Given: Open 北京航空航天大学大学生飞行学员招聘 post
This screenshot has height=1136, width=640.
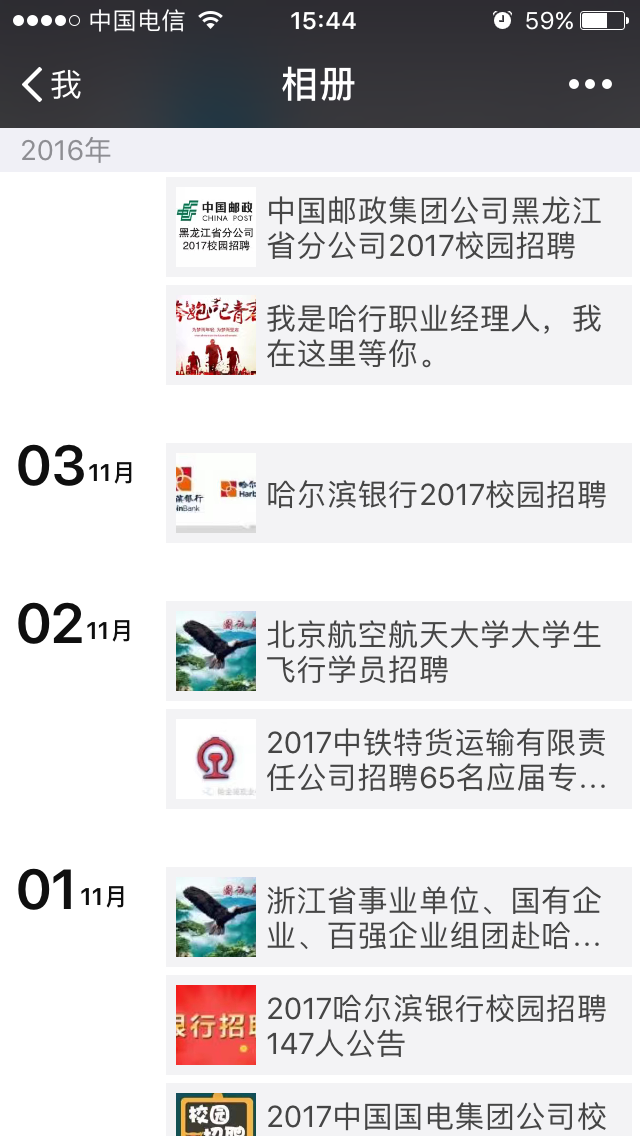Looking at the screenshot, I should click(399, 651).
